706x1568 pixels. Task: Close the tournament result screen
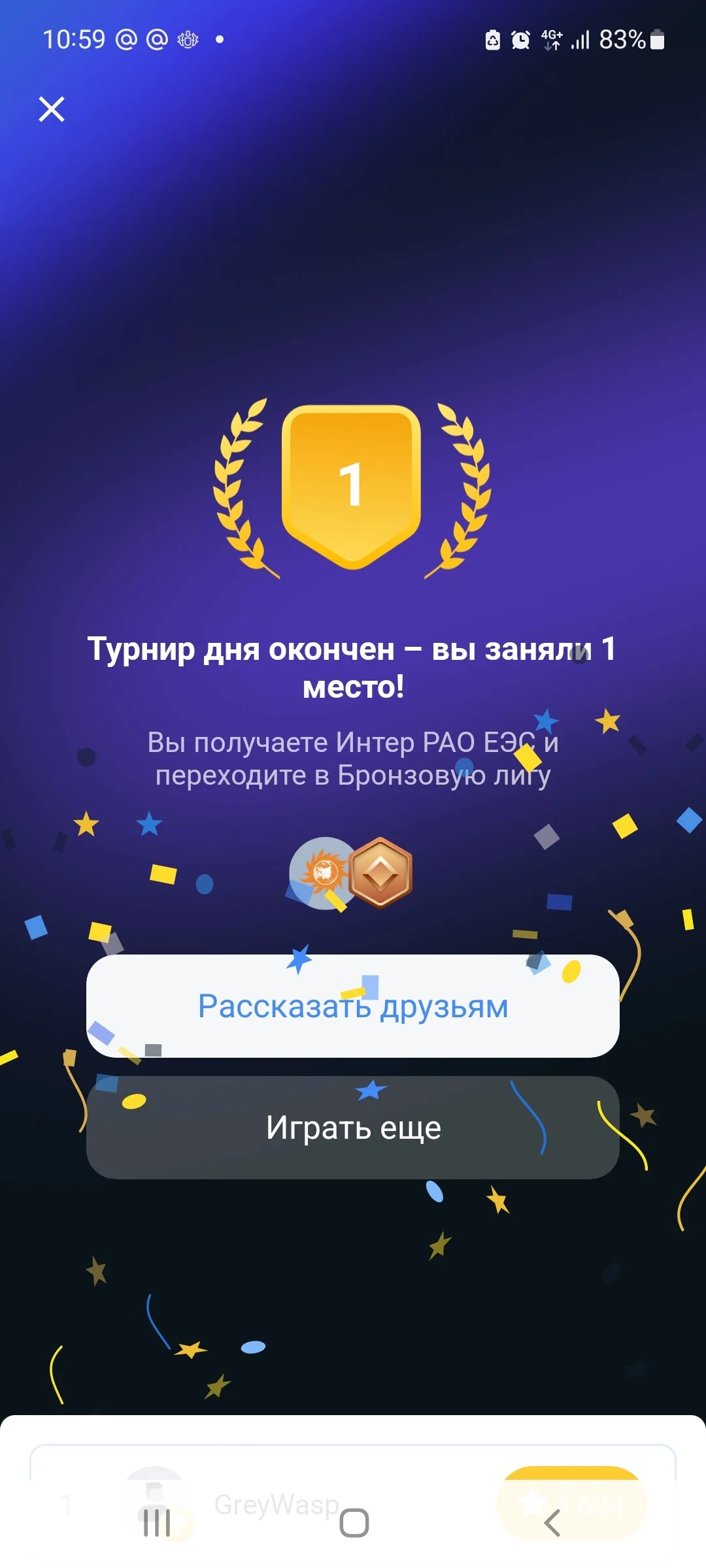pyautogui.click(x=52, y=109)
